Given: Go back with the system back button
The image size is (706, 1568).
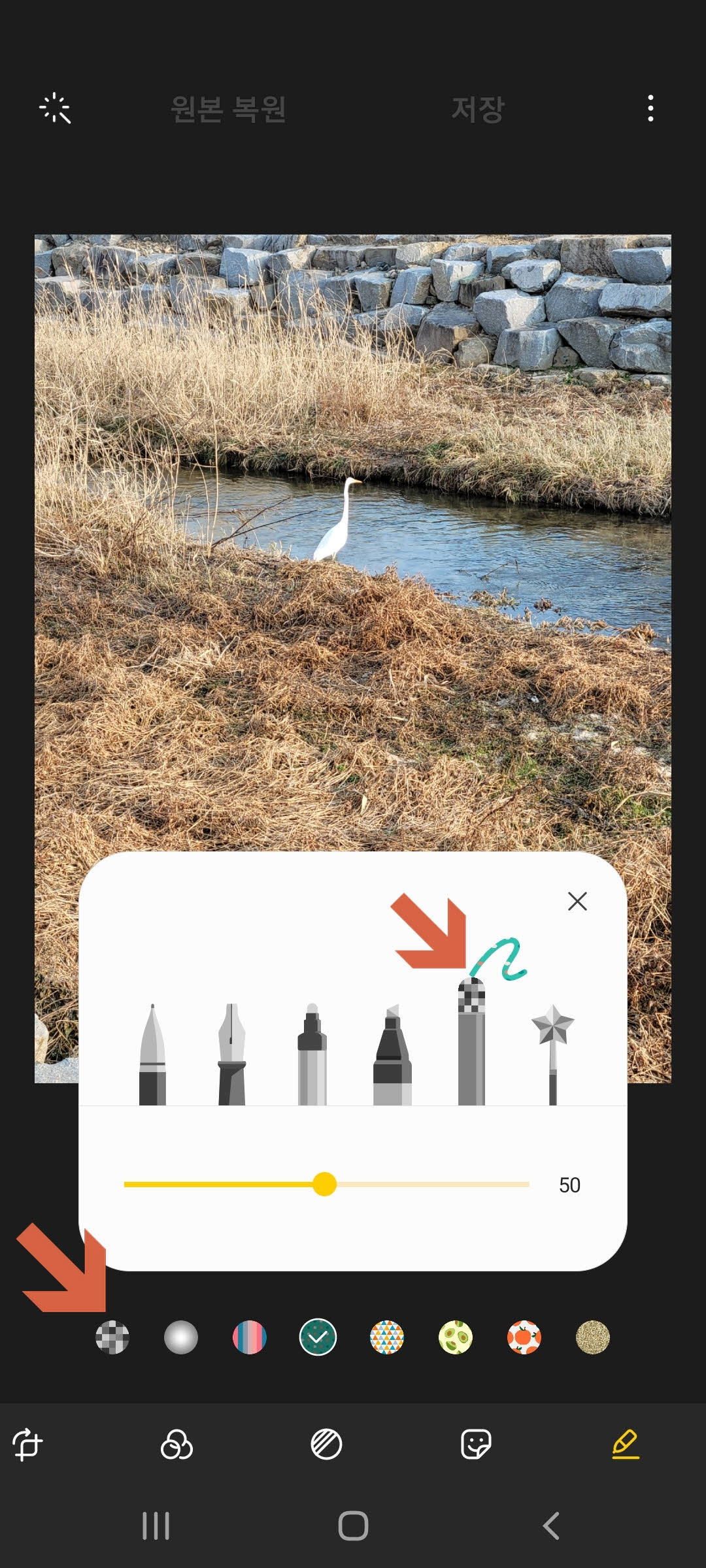Looking at the screenshot, I should 551,1526.
